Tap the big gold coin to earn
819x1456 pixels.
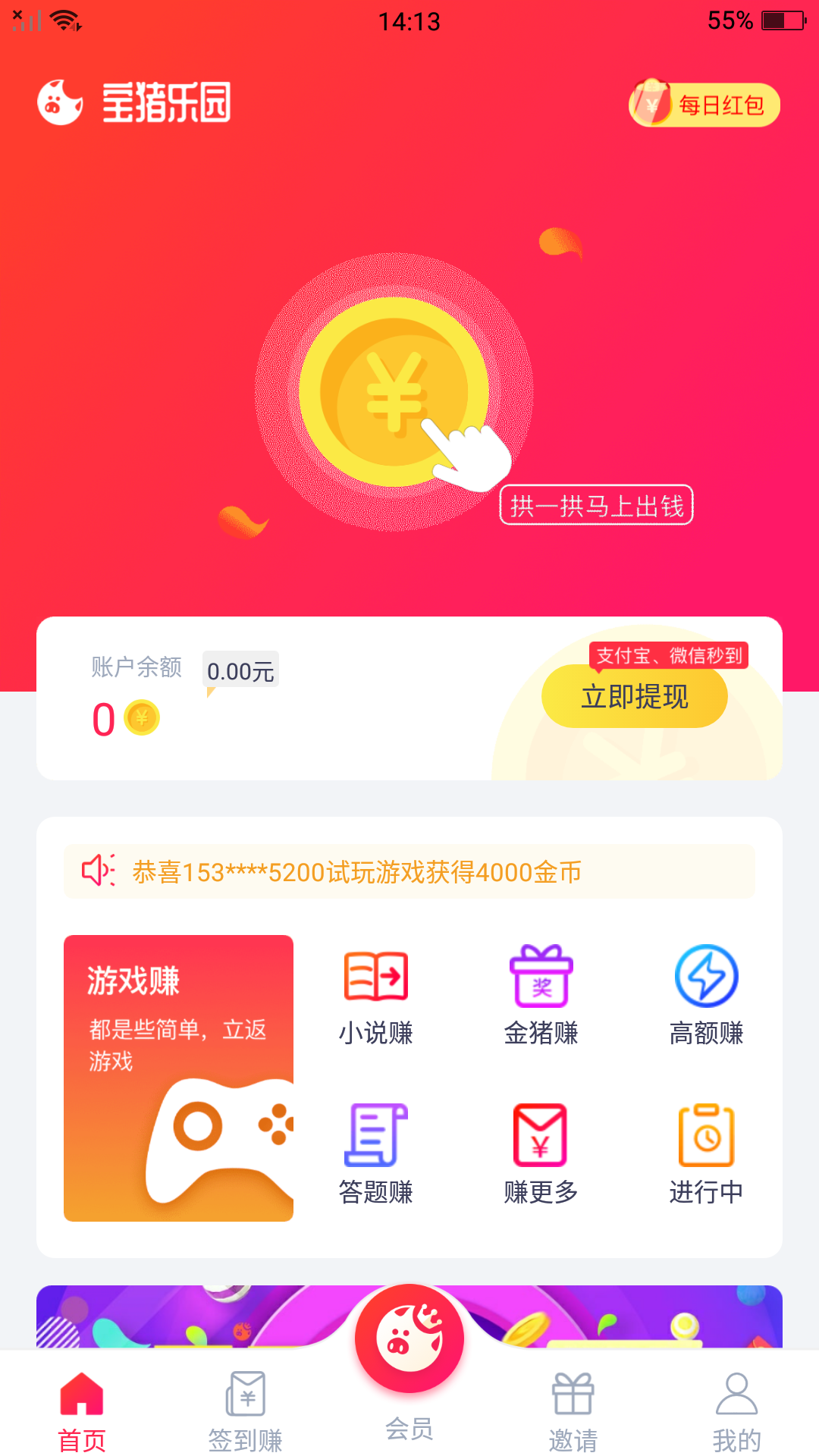pyautogui.click(x=394, y=392)
